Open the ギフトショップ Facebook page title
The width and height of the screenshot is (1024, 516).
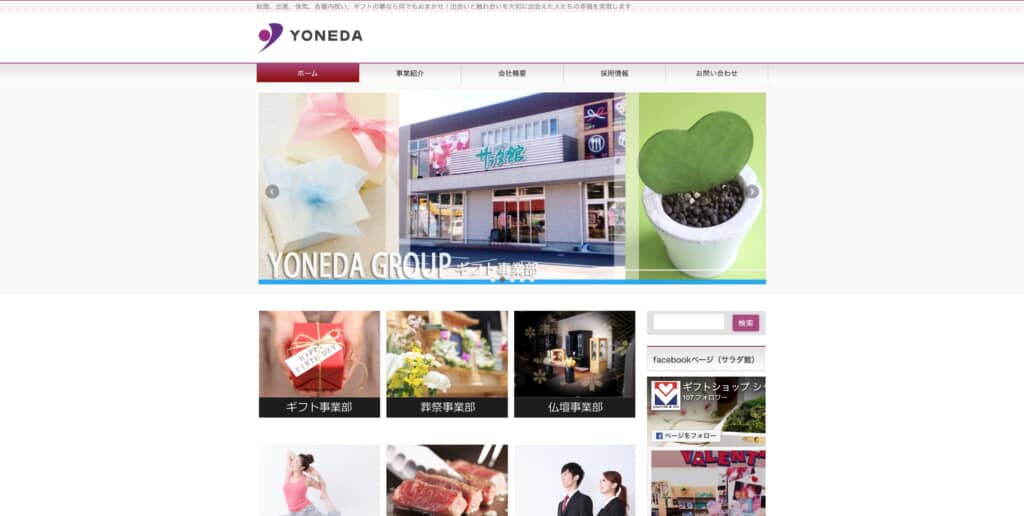coord(723,387)
